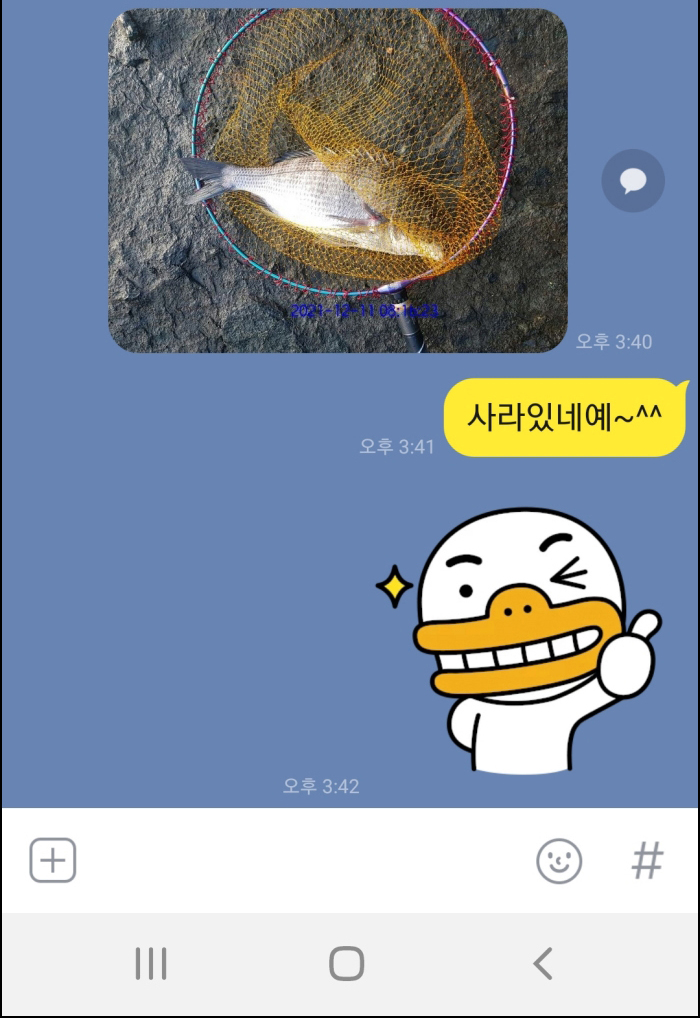Open the fish photo in the chat
The image size is (700, 1018).
[337, 180]
